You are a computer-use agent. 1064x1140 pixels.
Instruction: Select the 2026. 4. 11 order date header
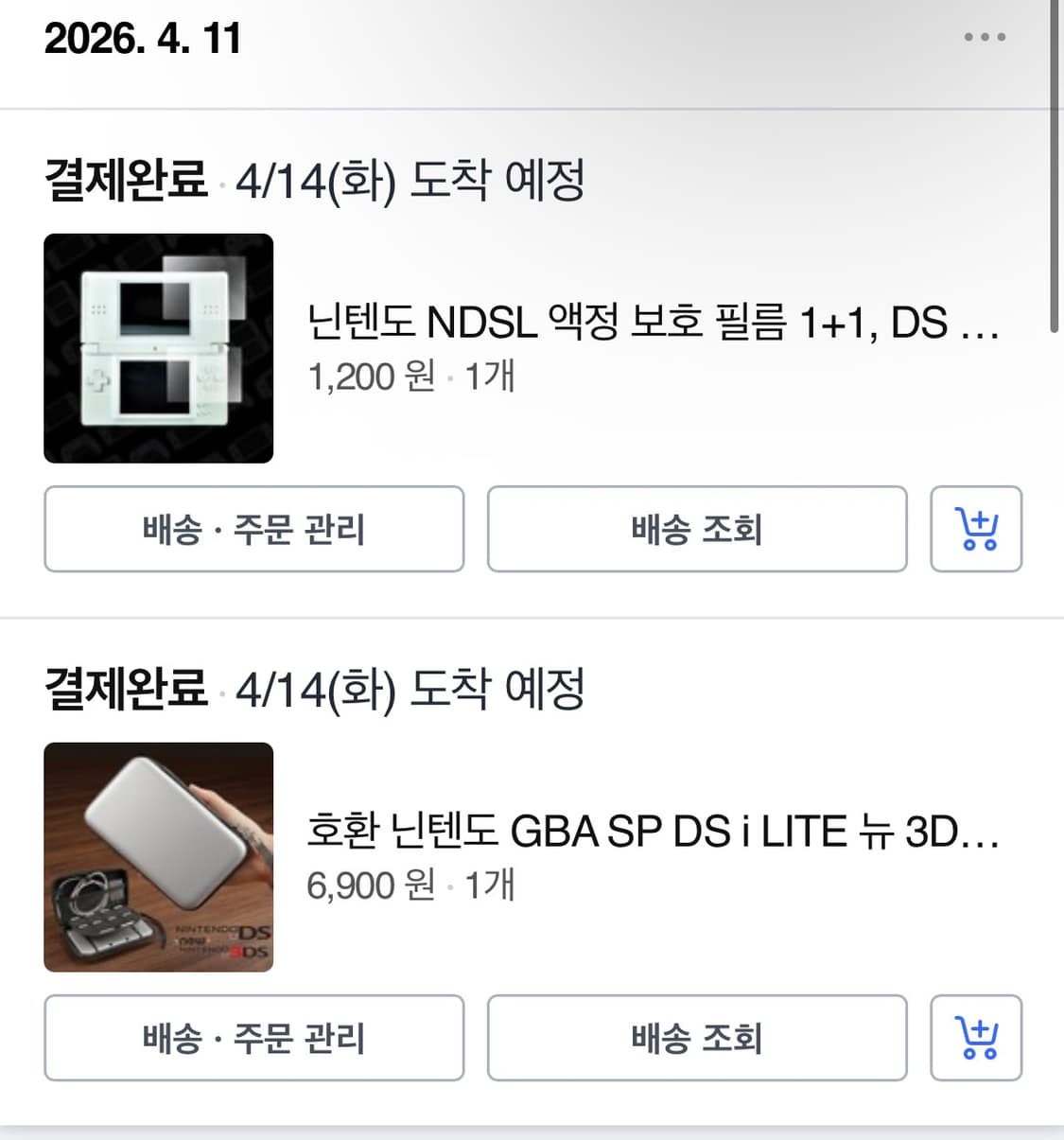[144, 39]
